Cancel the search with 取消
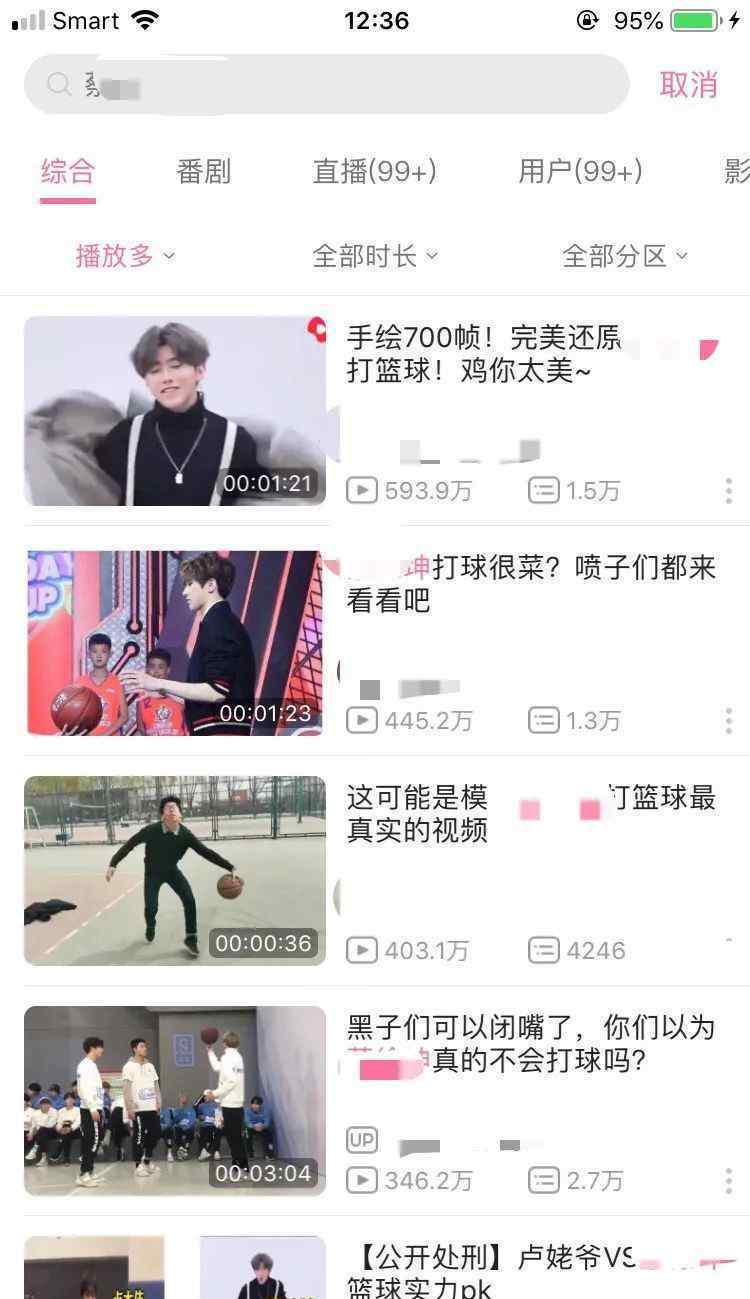This screenshot has width=750, height=1299. pos(688,85)
